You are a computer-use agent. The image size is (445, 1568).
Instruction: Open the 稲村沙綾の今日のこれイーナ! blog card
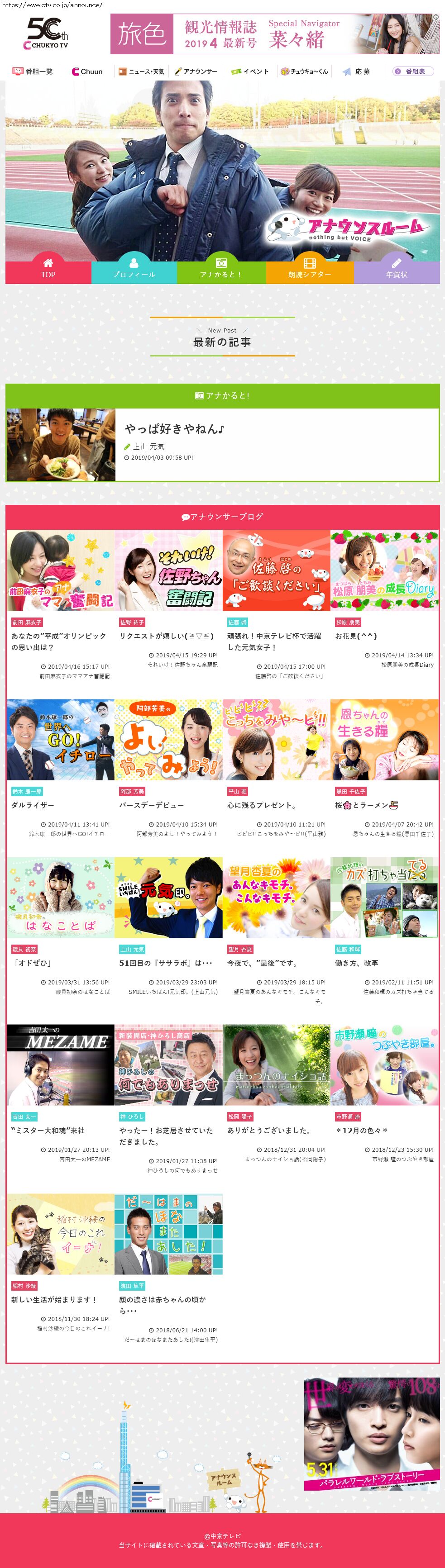60,1234
